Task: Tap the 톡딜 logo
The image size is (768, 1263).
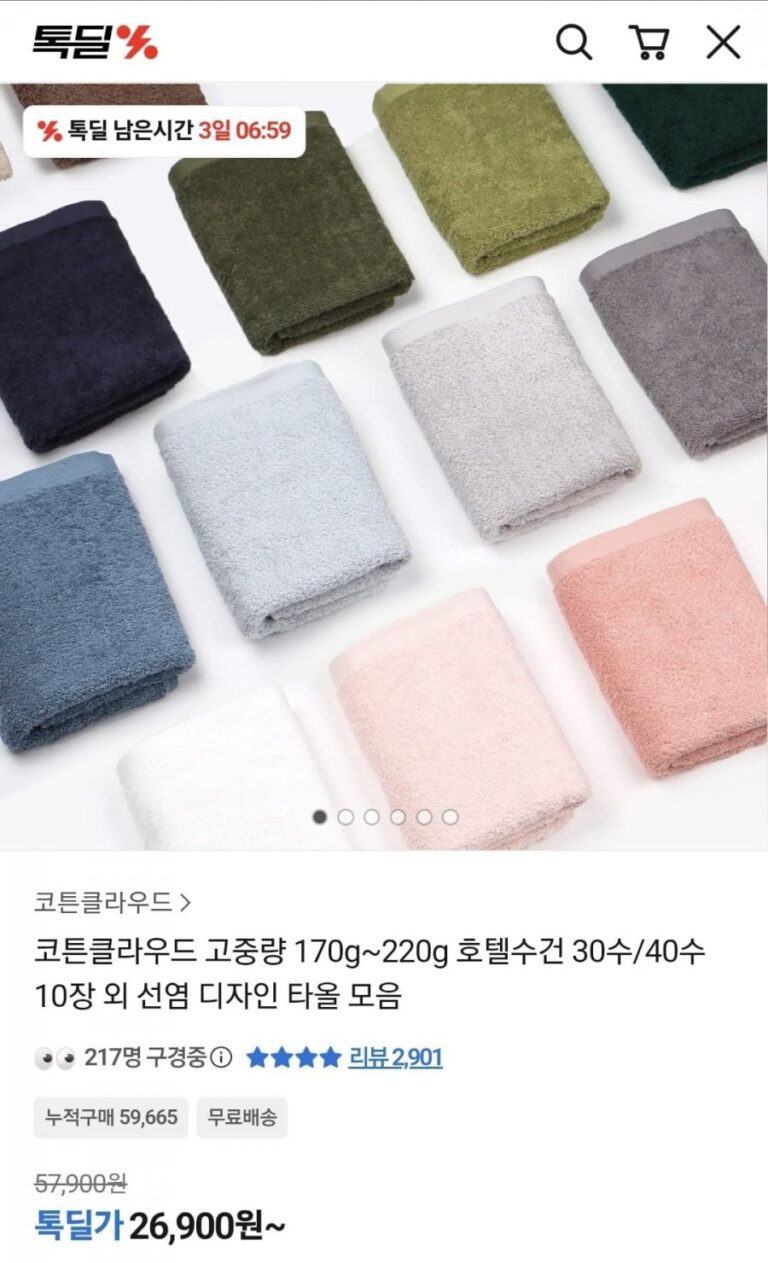Action: [95, 42]
